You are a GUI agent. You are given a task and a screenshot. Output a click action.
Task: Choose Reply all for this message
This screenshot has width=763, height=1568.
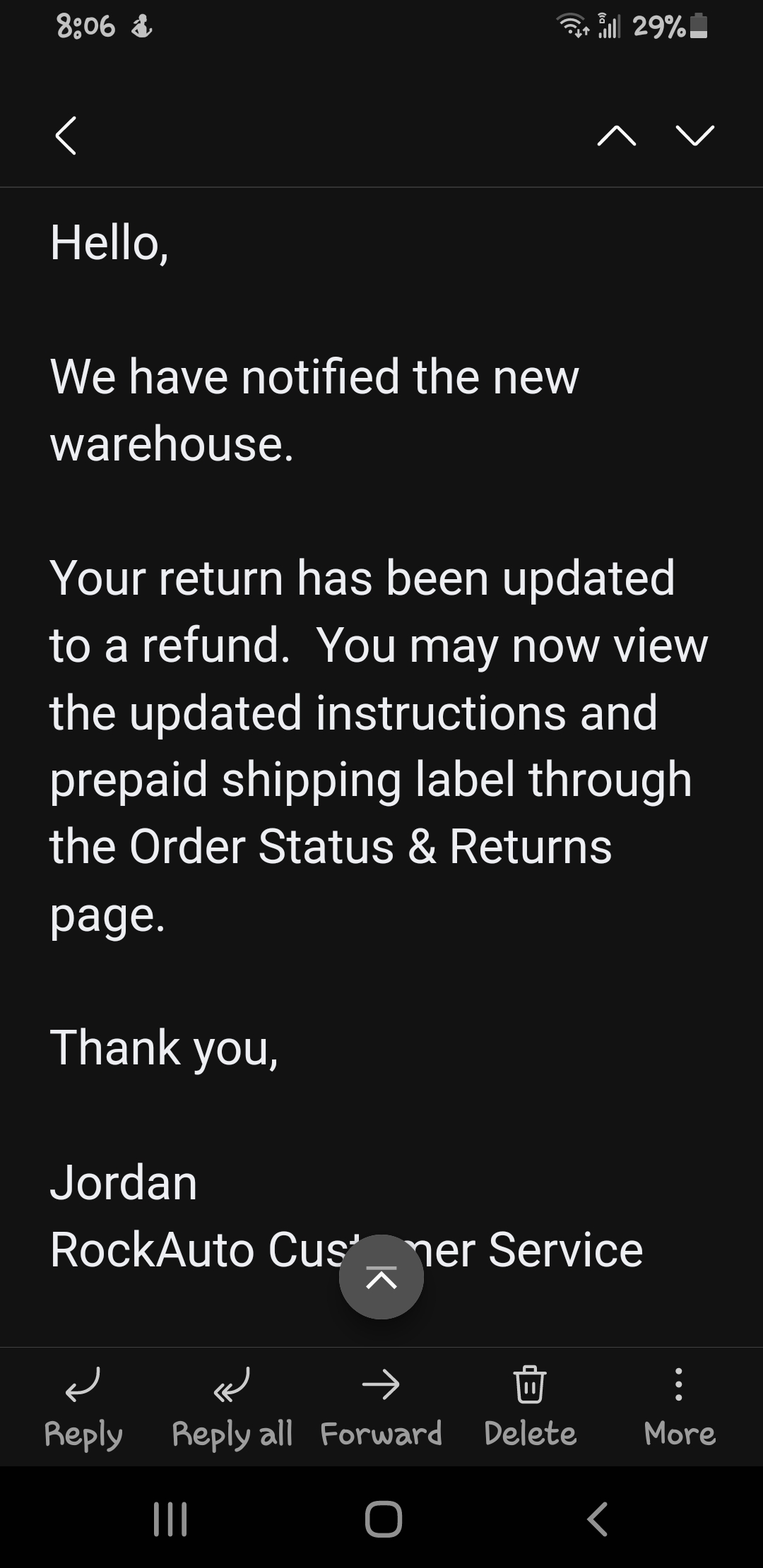click(232, 1404)
